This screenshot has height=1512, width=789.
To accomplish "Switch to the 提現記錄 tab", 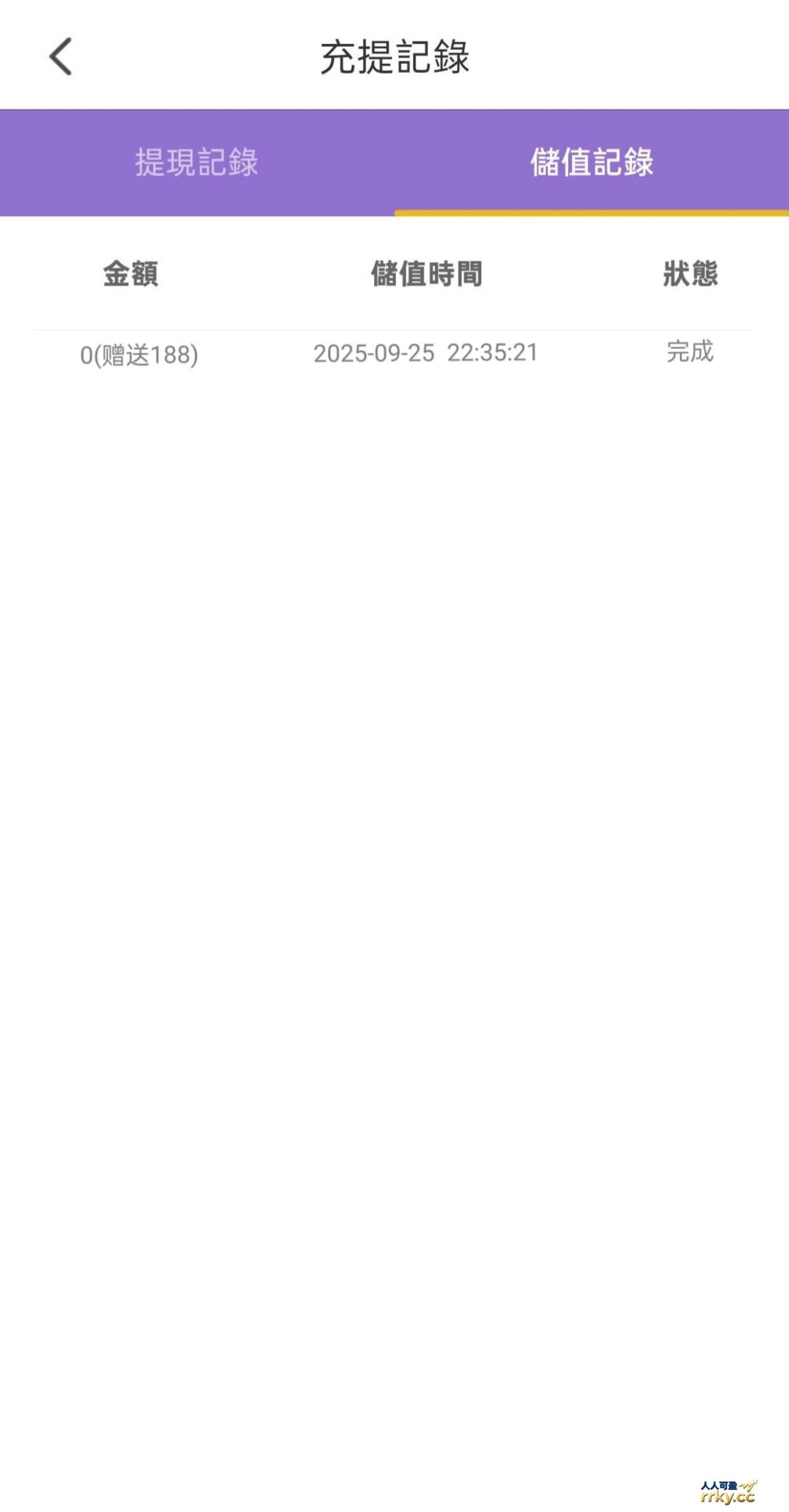I will pyautogui.click(x=197, y=162).
